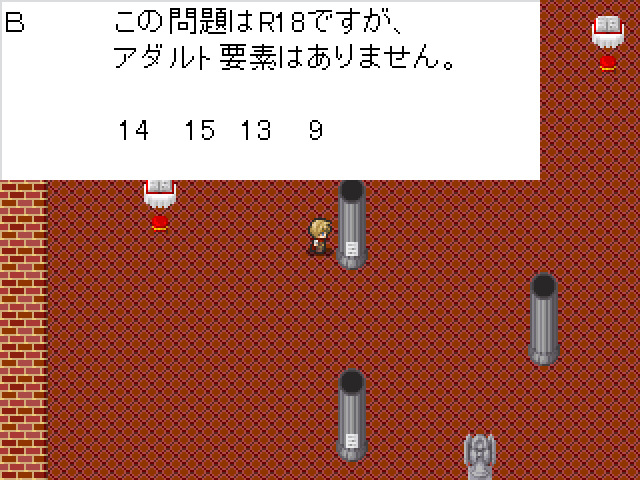Select answer option 9
Viewport: 640px width, 480px height.
[x=316, y=130]
